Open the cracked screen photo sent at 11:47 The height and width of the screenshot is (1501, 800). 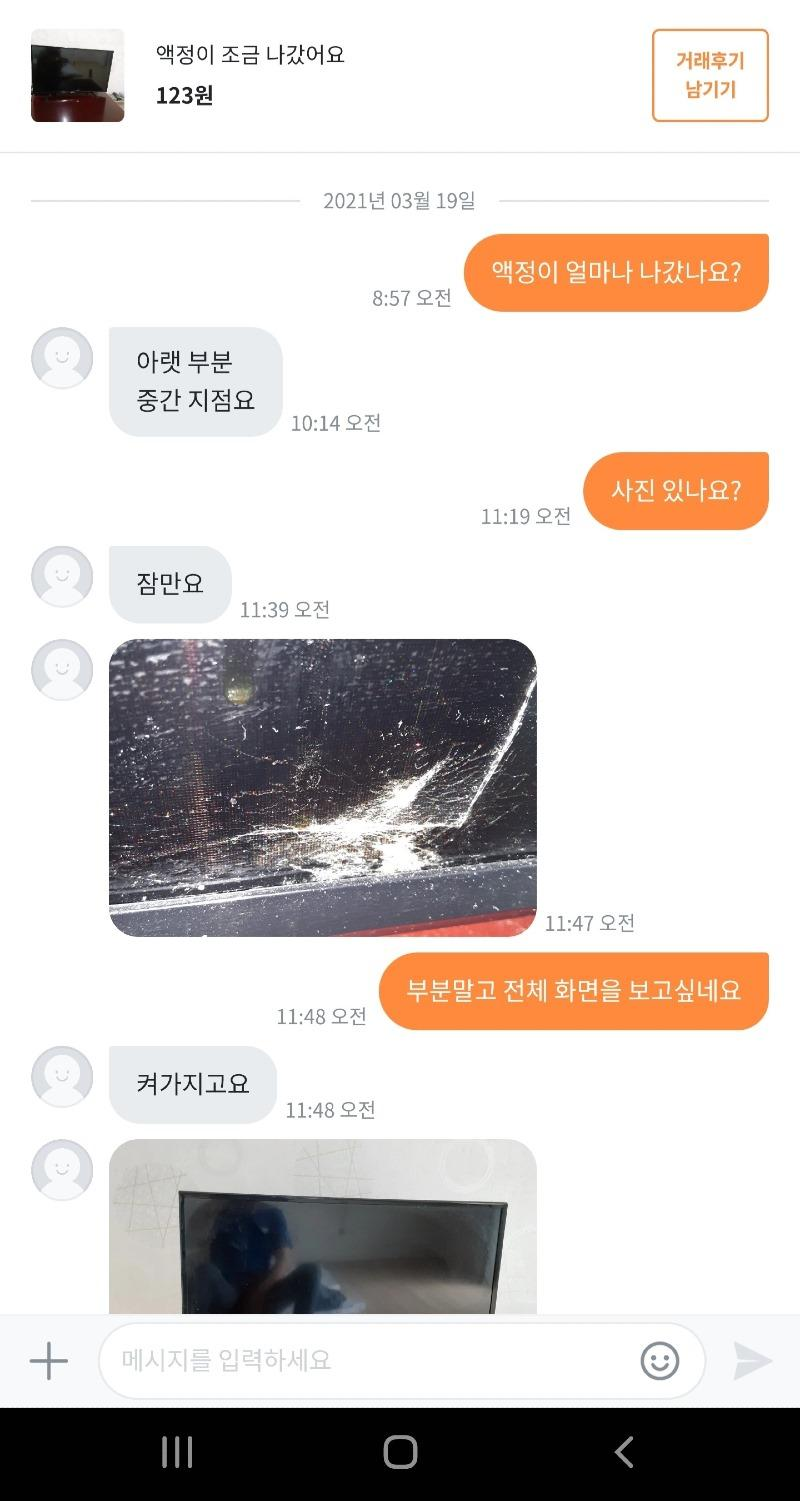[322, 787]
